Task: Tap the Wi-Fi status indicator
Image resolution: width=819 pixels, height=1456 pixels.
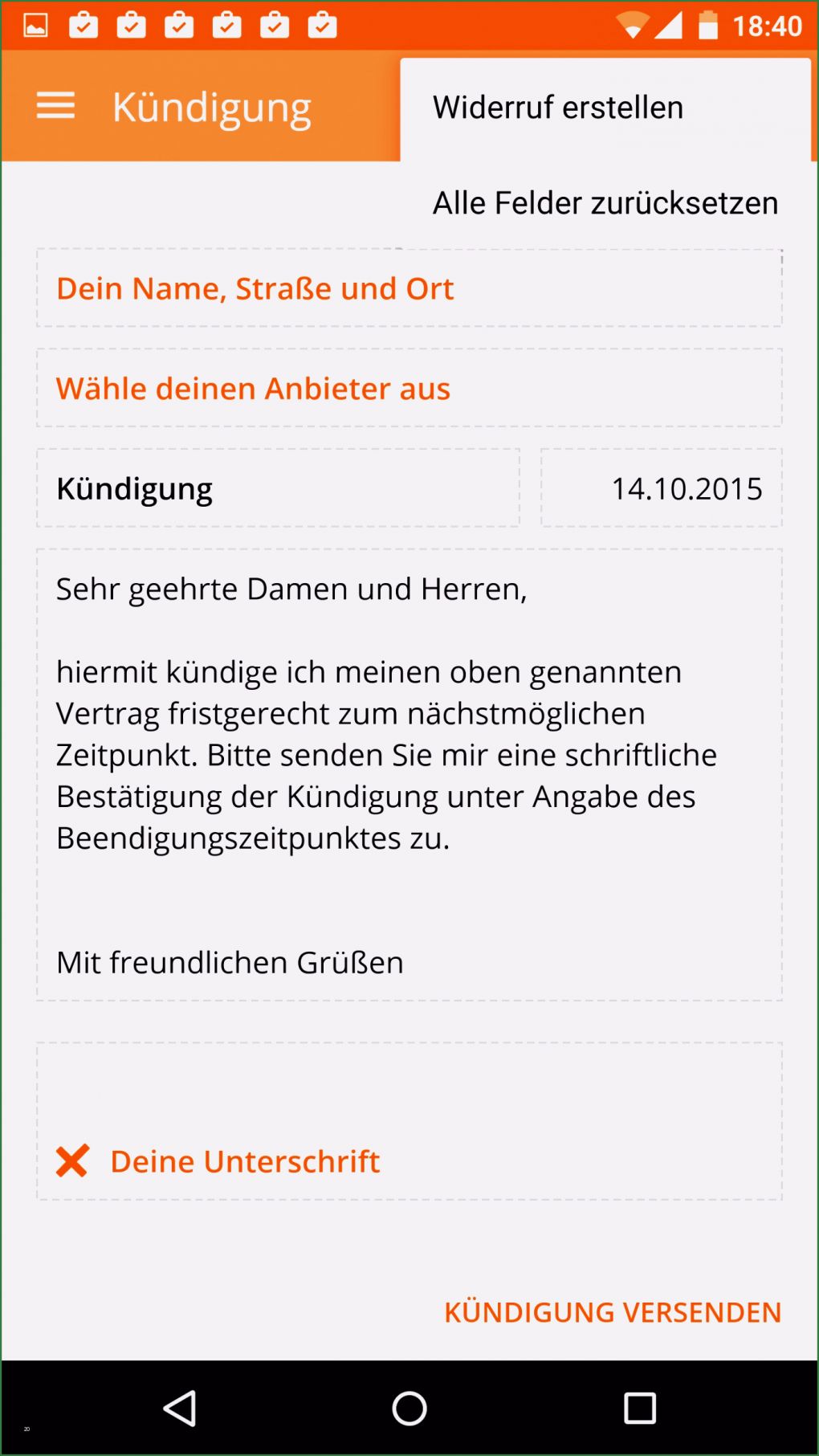Action: (x=634, y=24)
